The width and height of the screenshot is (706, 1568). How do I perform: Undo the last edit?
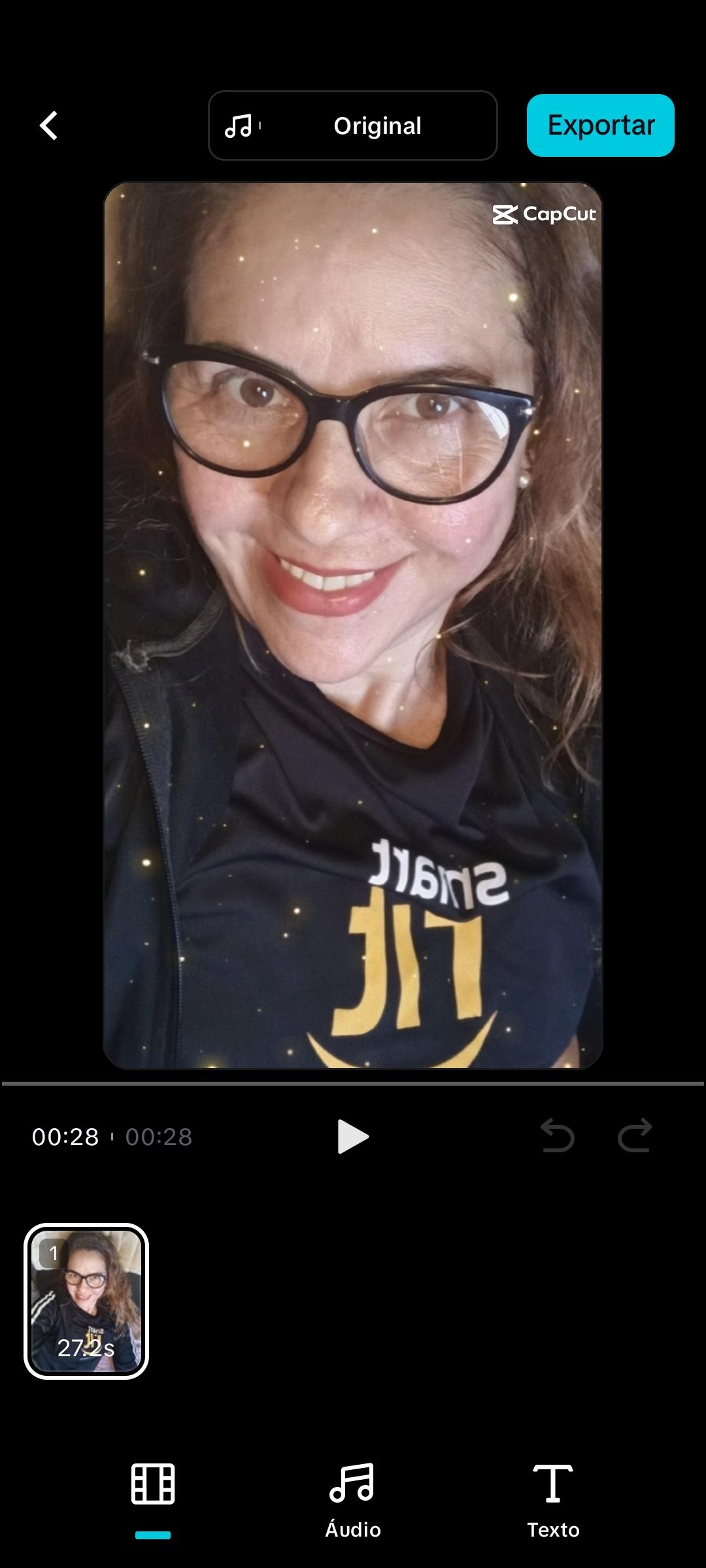click(x=558, y=1136)
